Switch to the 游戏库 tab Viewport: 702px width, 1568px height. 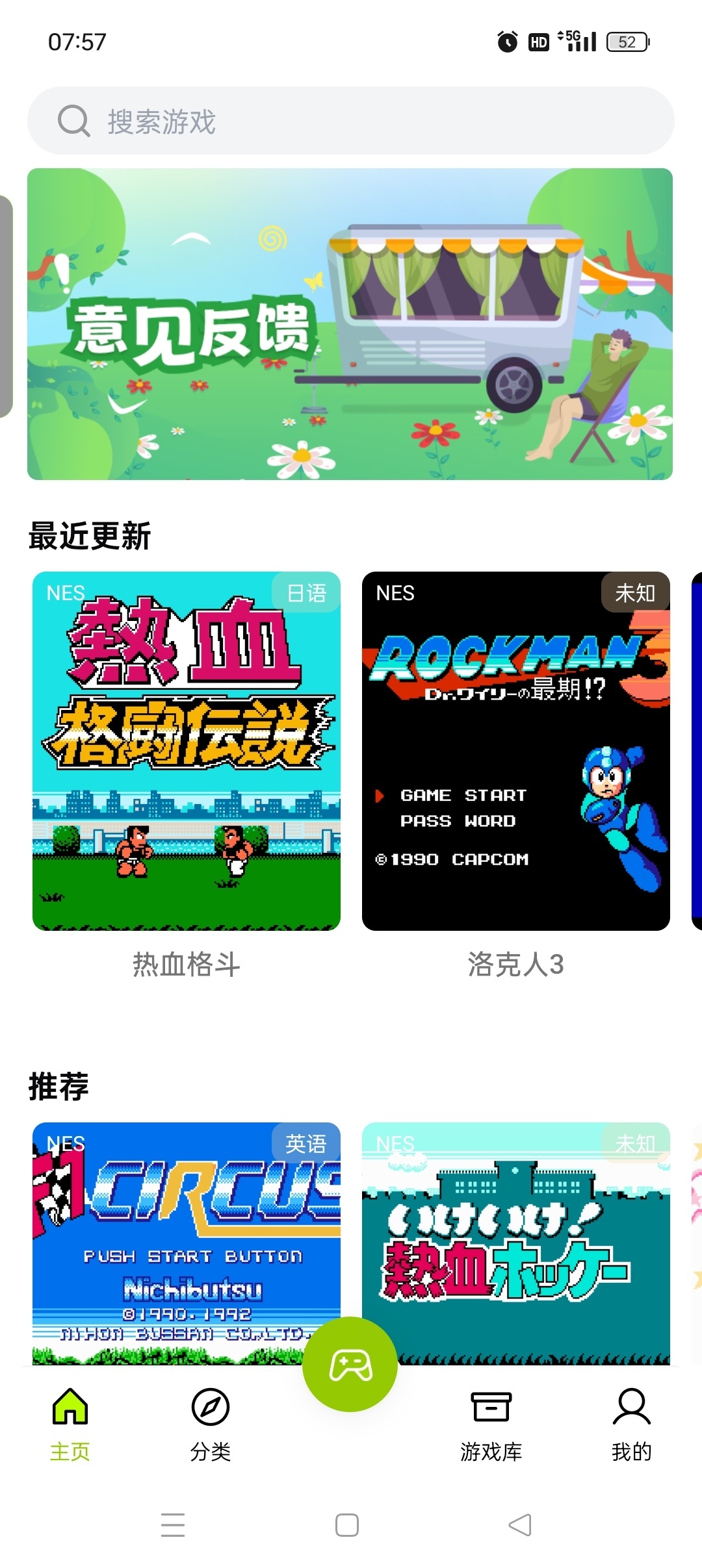pos(491,1424)
